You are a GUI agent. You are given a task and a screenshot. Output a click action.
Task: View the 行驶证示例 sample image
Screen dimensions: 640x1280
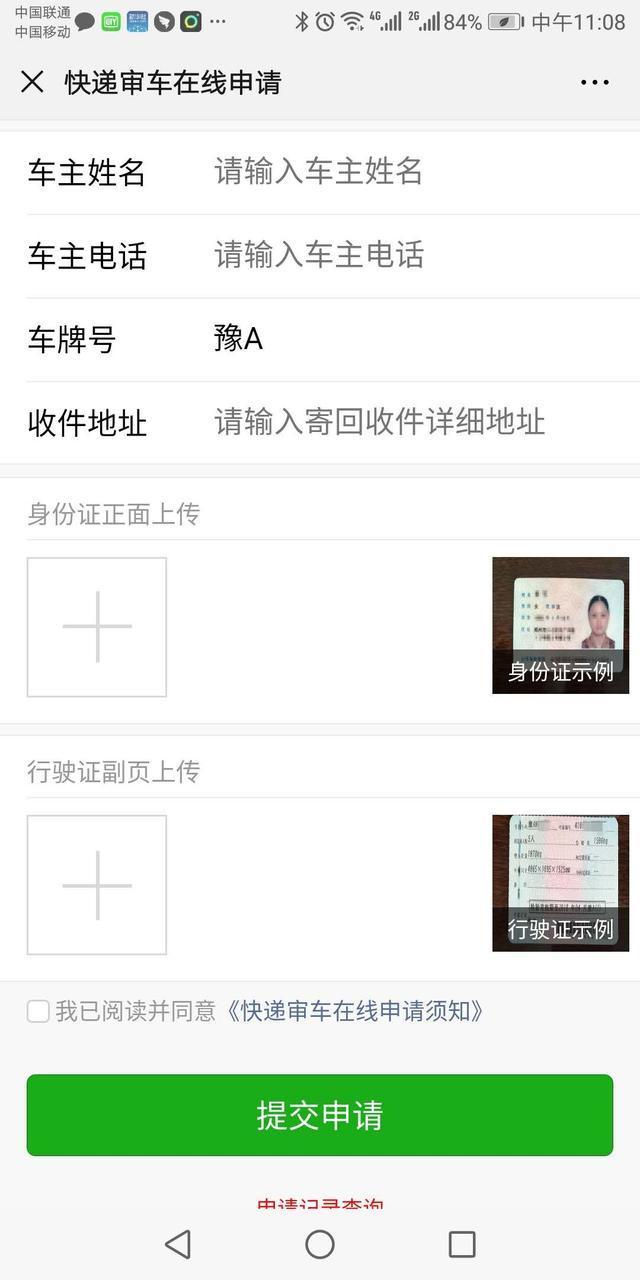pyautogui.click(x=561, y=883)
